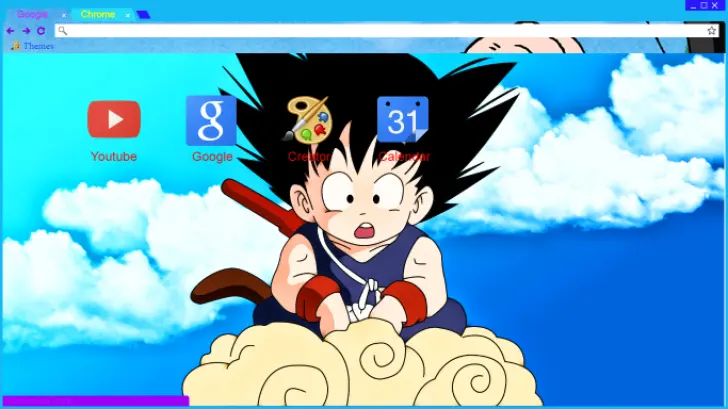728x409 pixels.
Task: Switch to the Chrome tab
Action: point(97,15)
